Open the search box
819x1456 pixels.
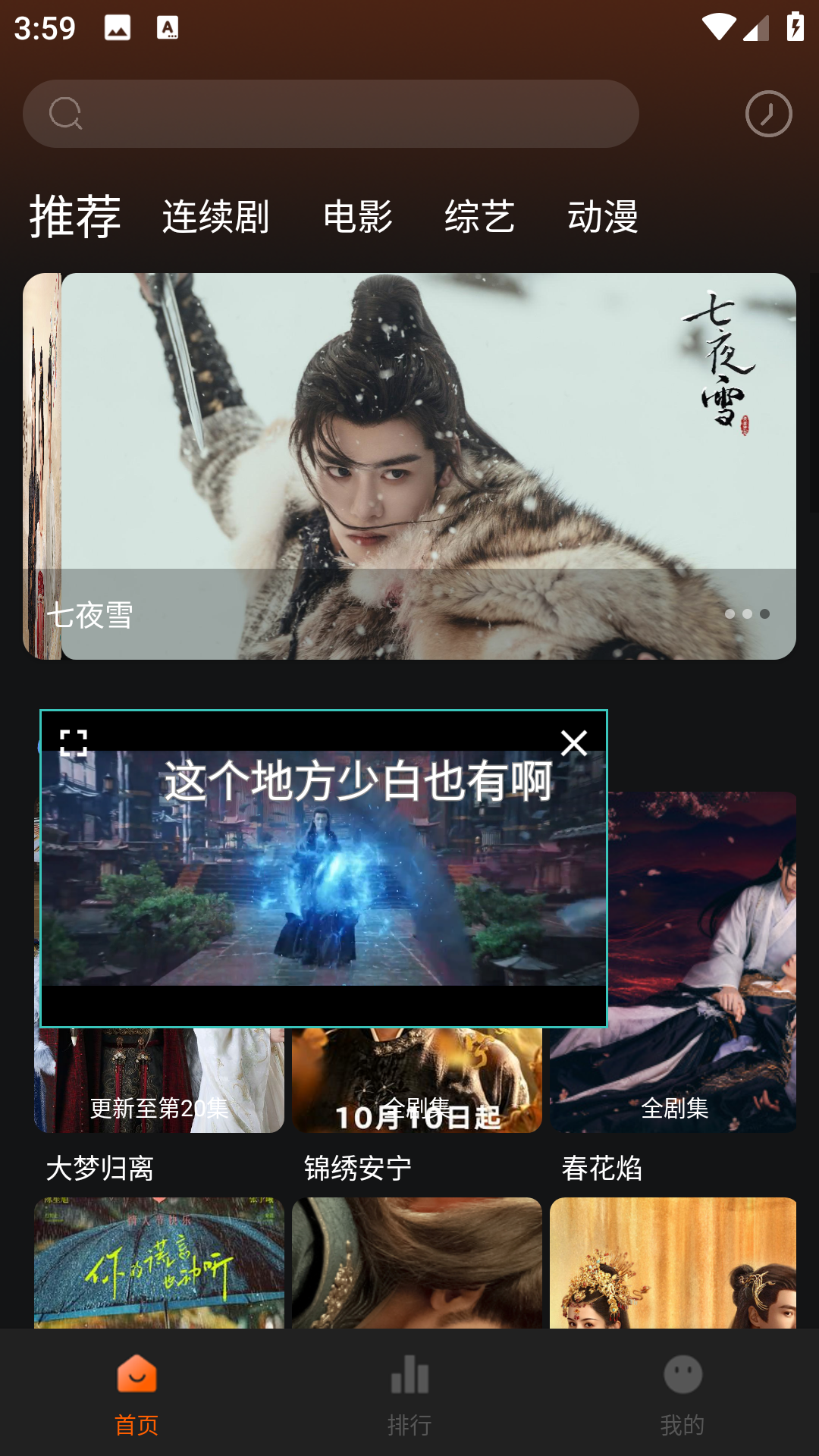click(331, 114)
